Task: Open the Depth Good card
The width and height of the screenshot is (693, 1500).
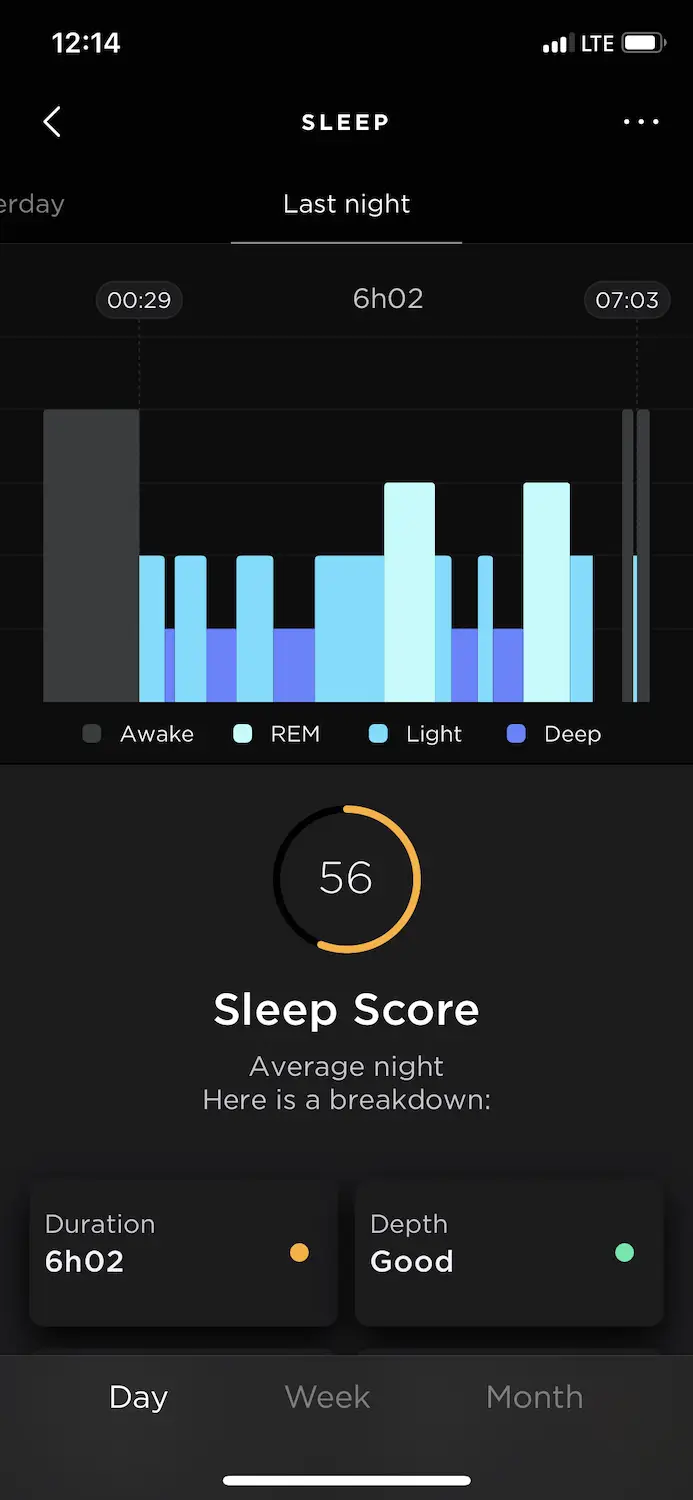Action: [508, 1252]
